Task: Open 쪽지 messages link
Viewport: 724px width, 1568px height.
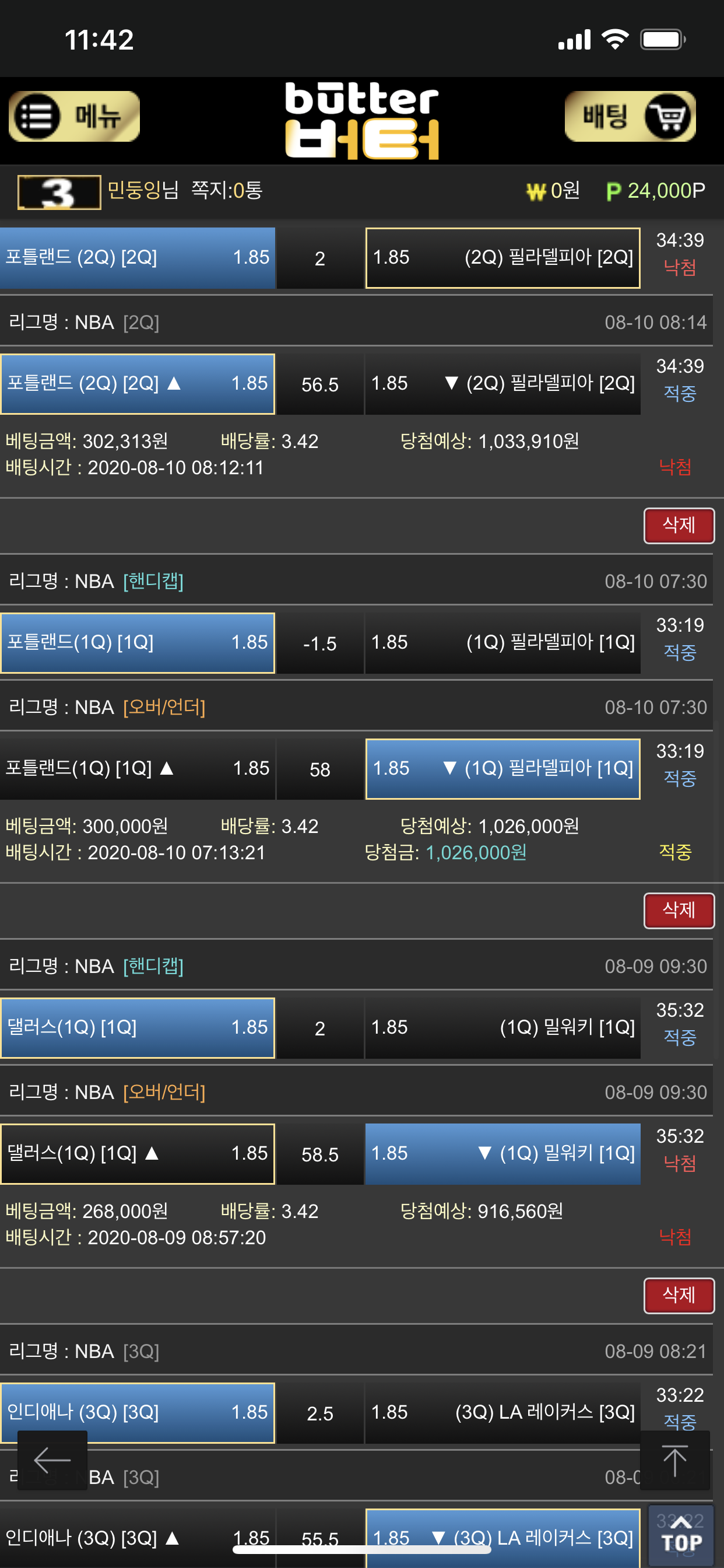Action: pyautogui.click(x=227, y=191)
